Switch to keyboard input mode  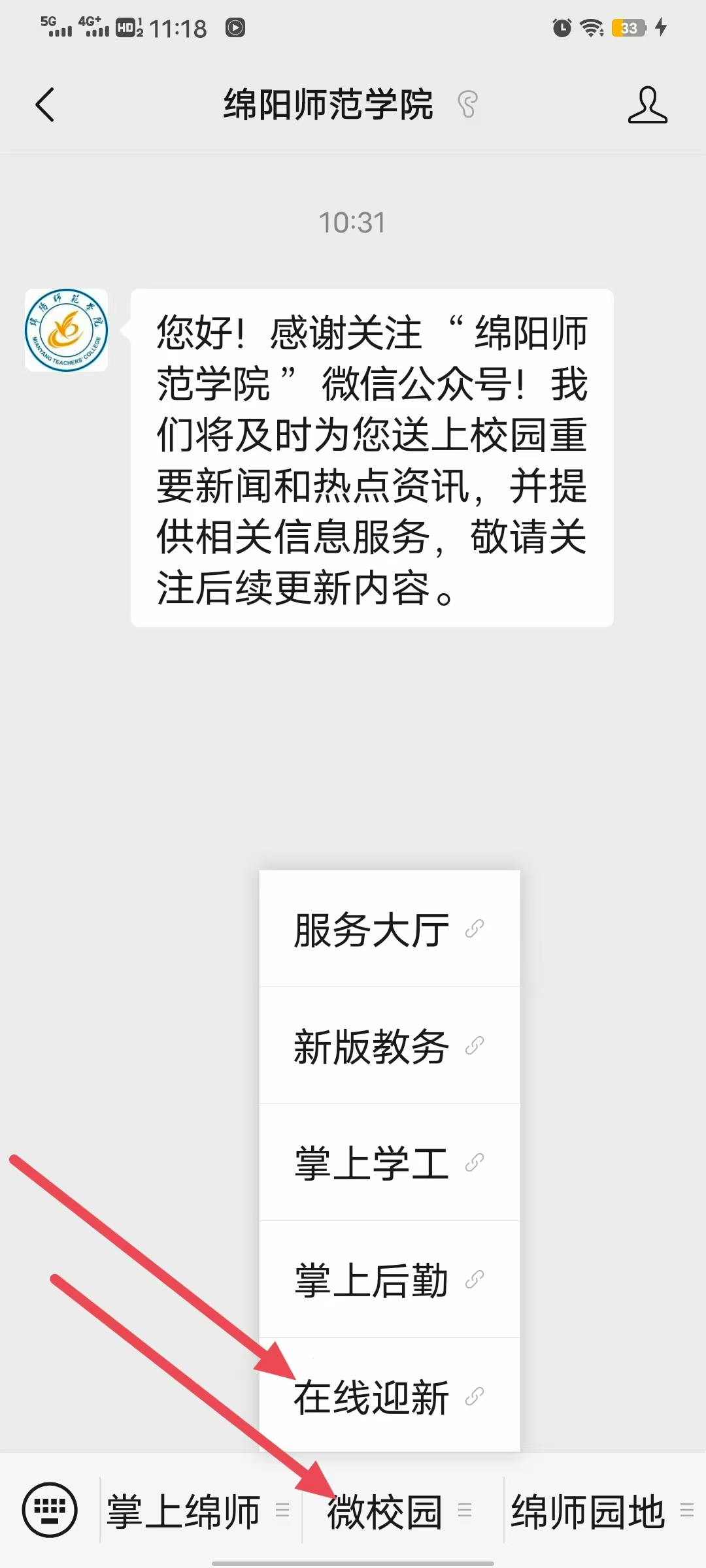point(50,1510)
